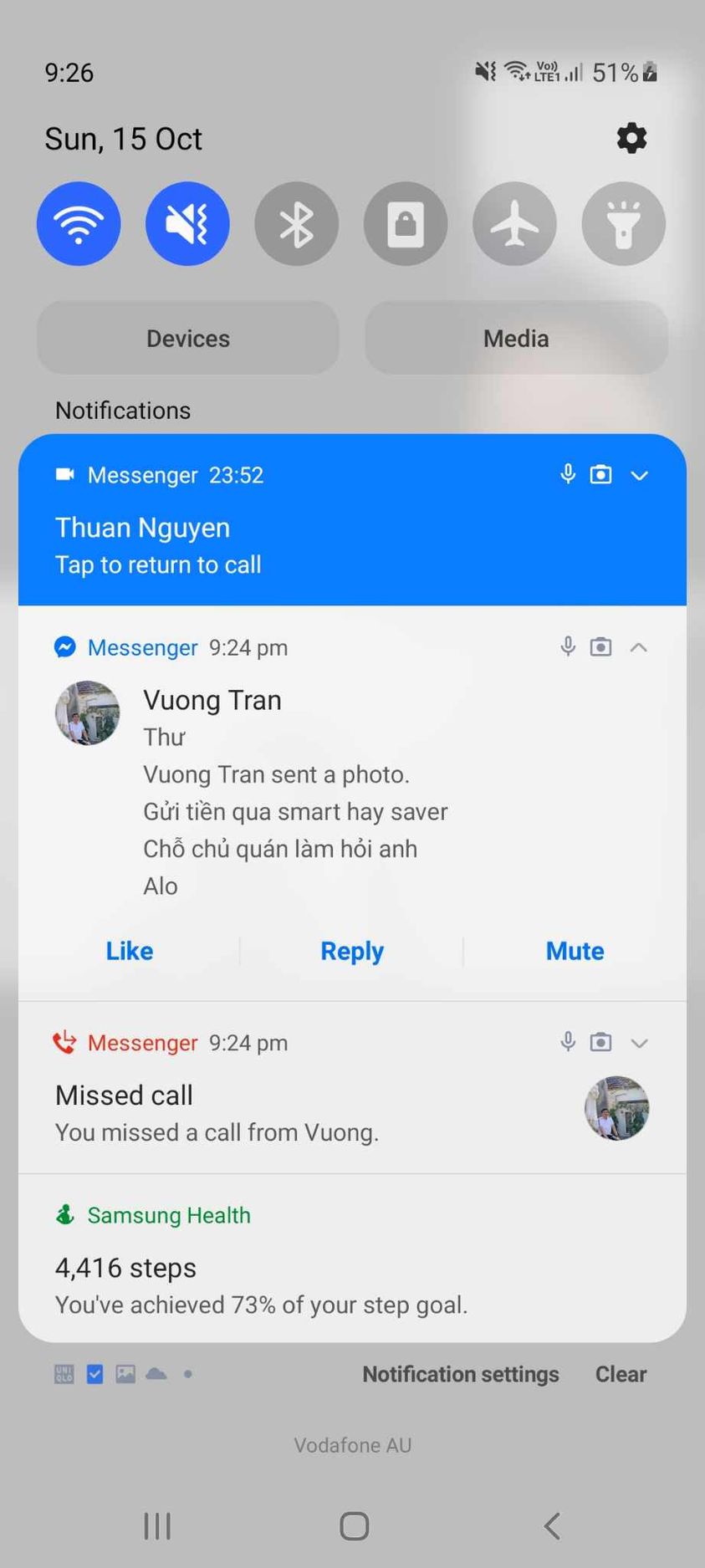Like Vuong Tran's message

pos(130,951)
